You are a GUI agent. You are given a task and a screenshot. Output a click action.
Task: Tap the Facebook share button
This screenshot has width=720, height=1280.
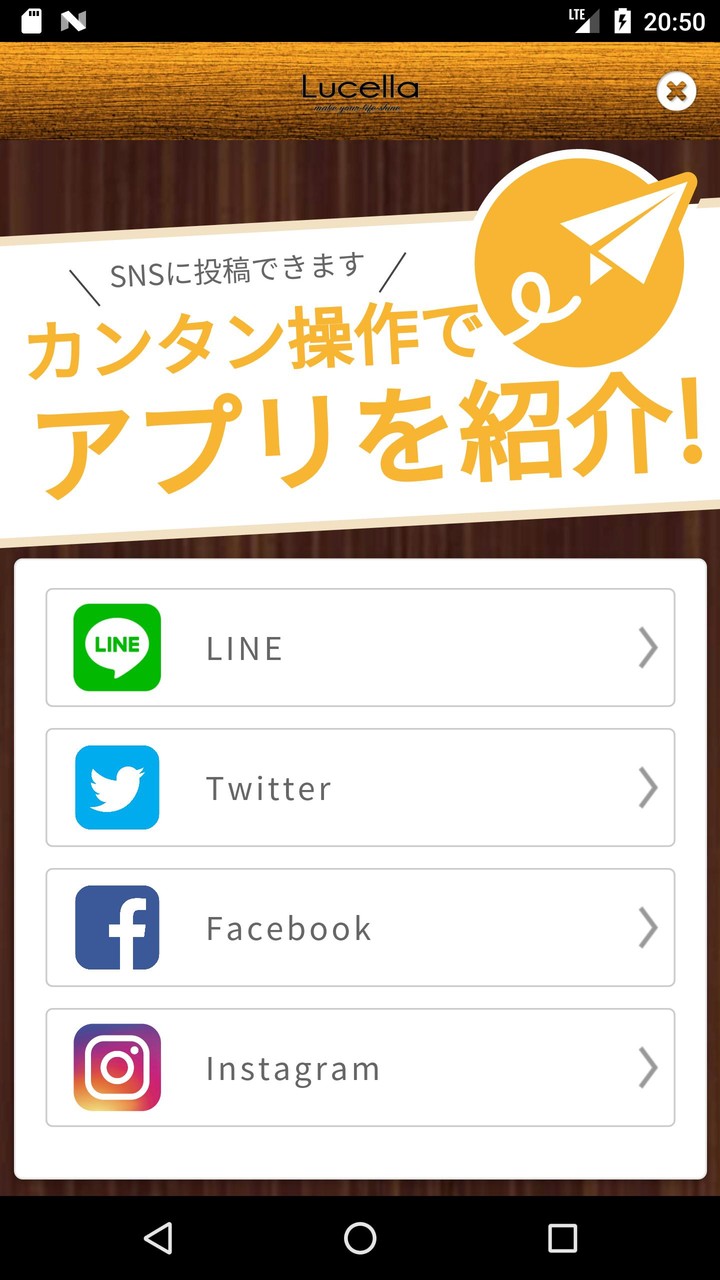pyautogui.click(x=360, y=927)
